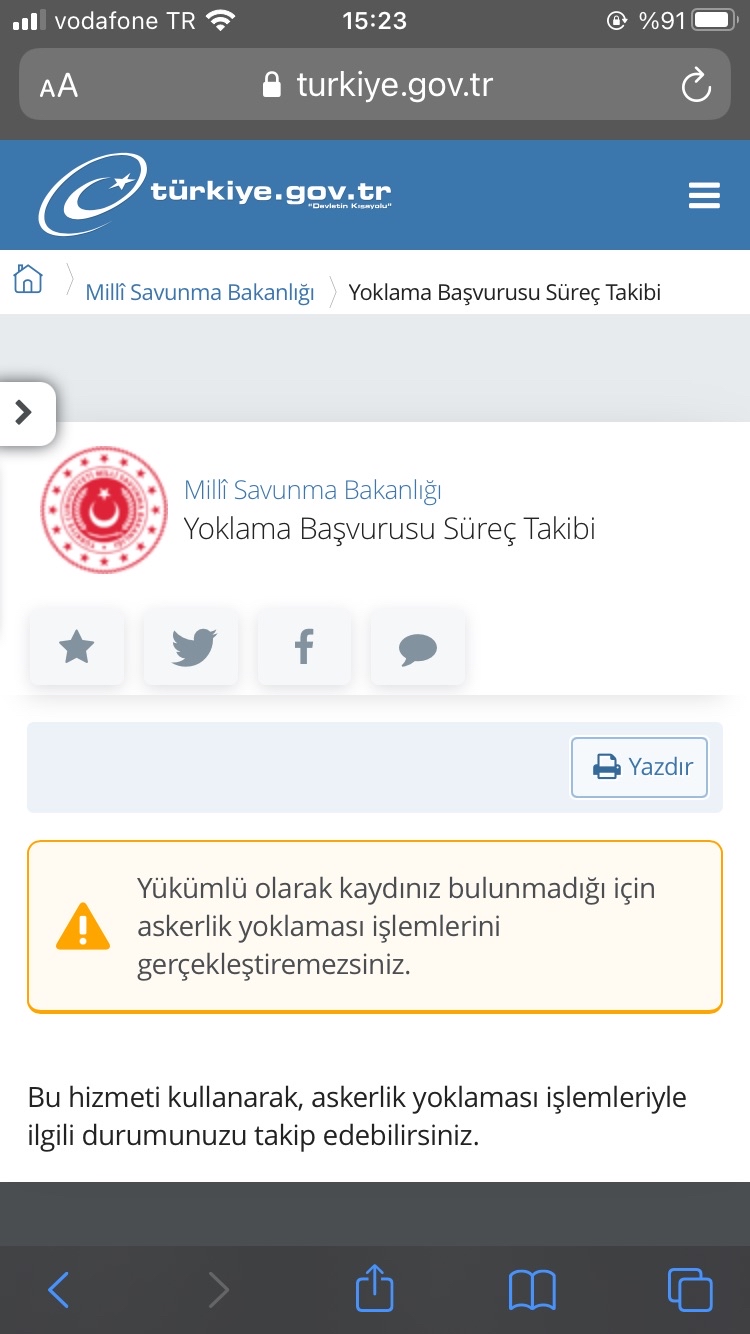Go to the home breadcrumb icon
Viewport: 750px width, 1334px height.
click(28, 279)
